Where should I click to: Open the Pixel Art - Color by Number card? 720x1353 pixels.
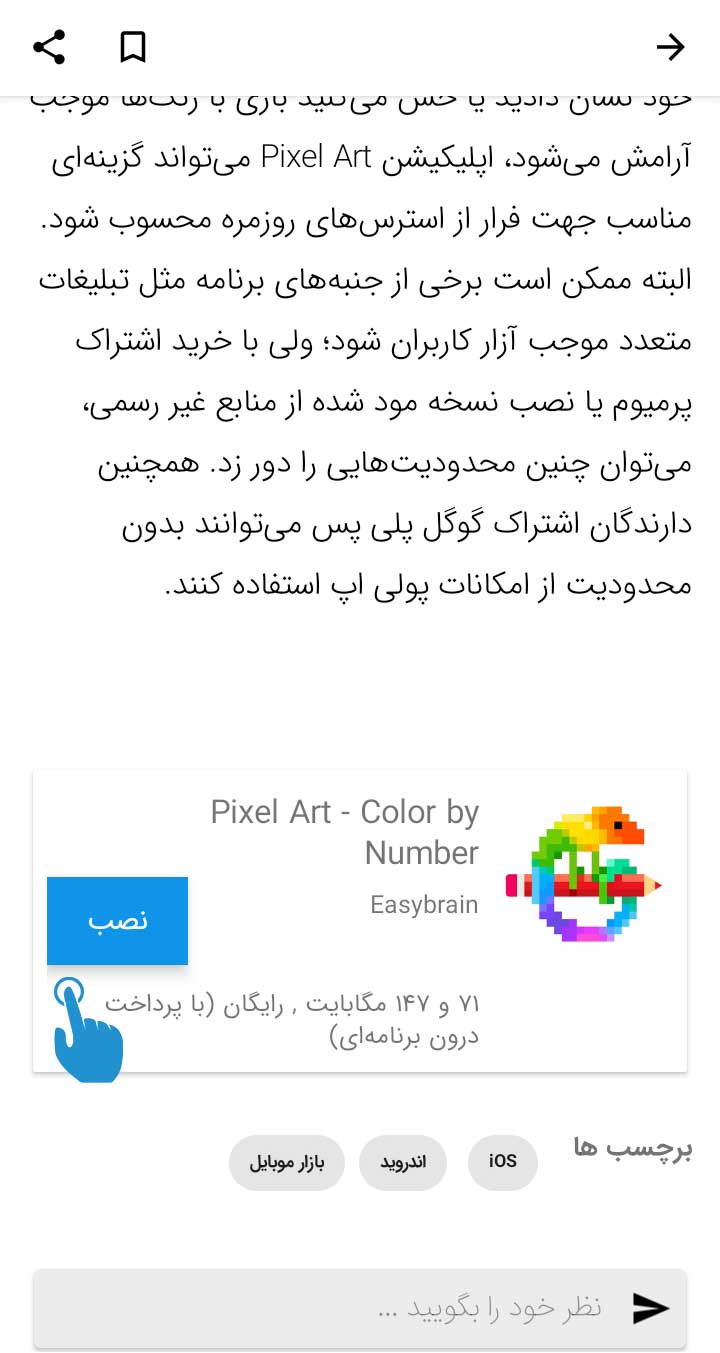coord(360,921)
